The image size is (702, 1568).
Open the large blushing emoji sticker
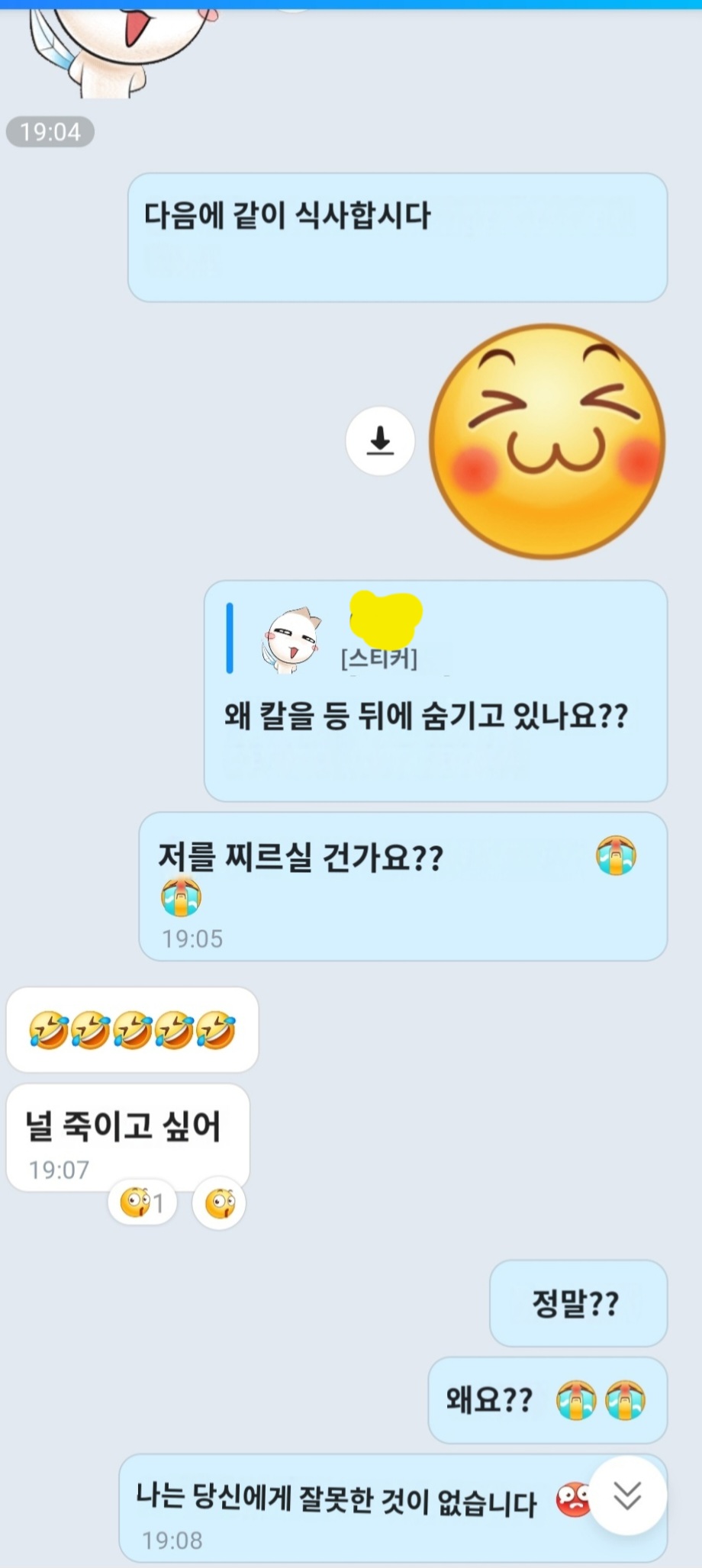click(x=546, y=442)
